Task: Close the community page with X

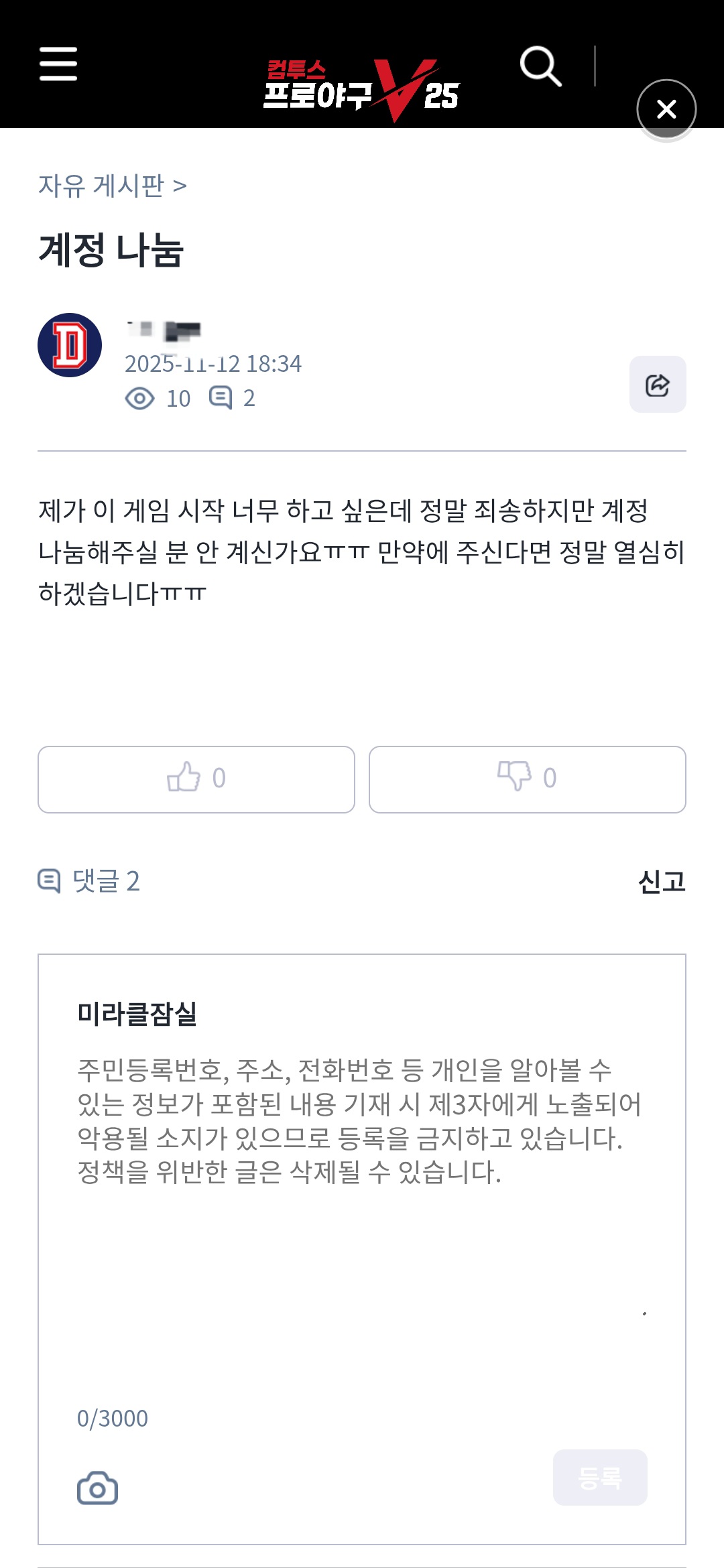Action: (666, 109)
